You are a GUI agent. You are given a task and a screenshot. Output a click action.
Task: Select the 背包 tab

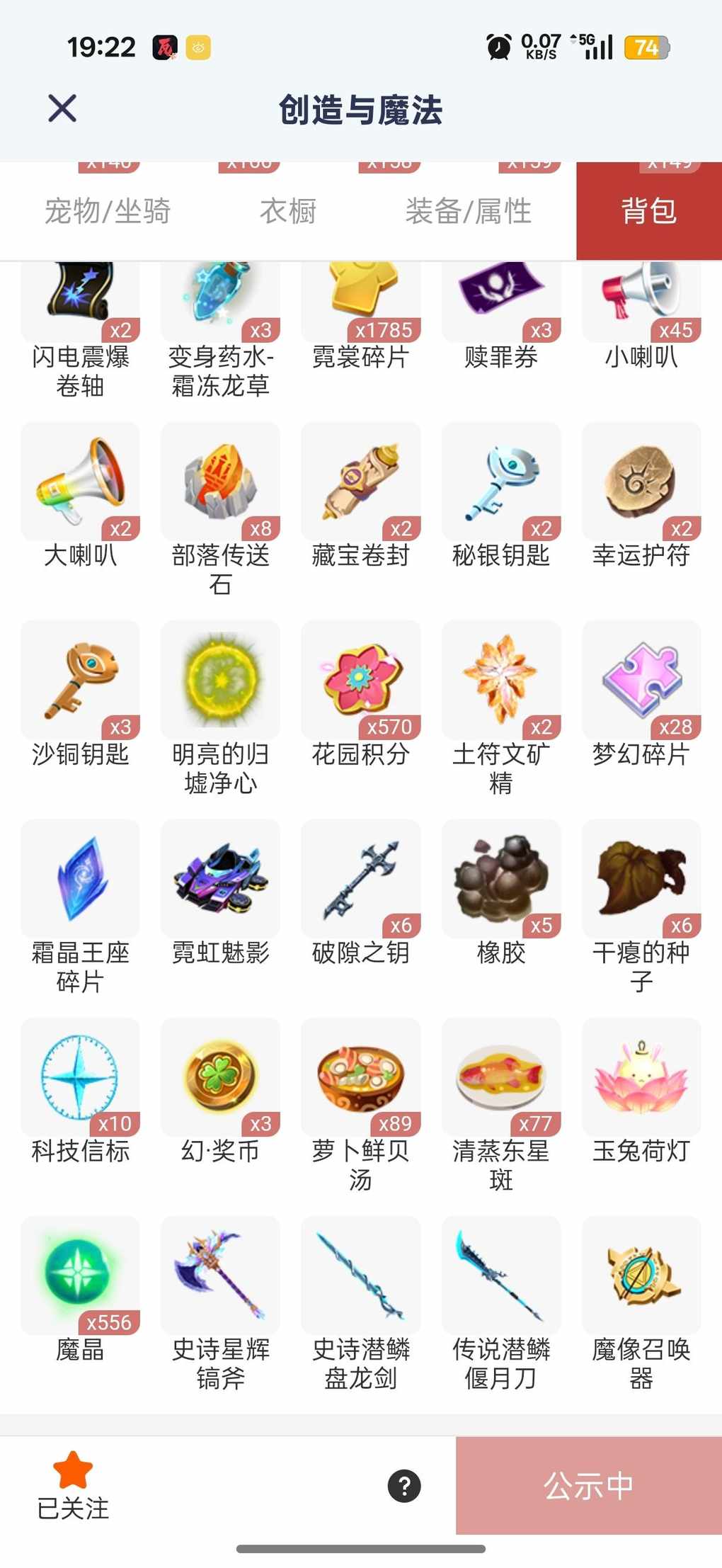pos(648,211)
